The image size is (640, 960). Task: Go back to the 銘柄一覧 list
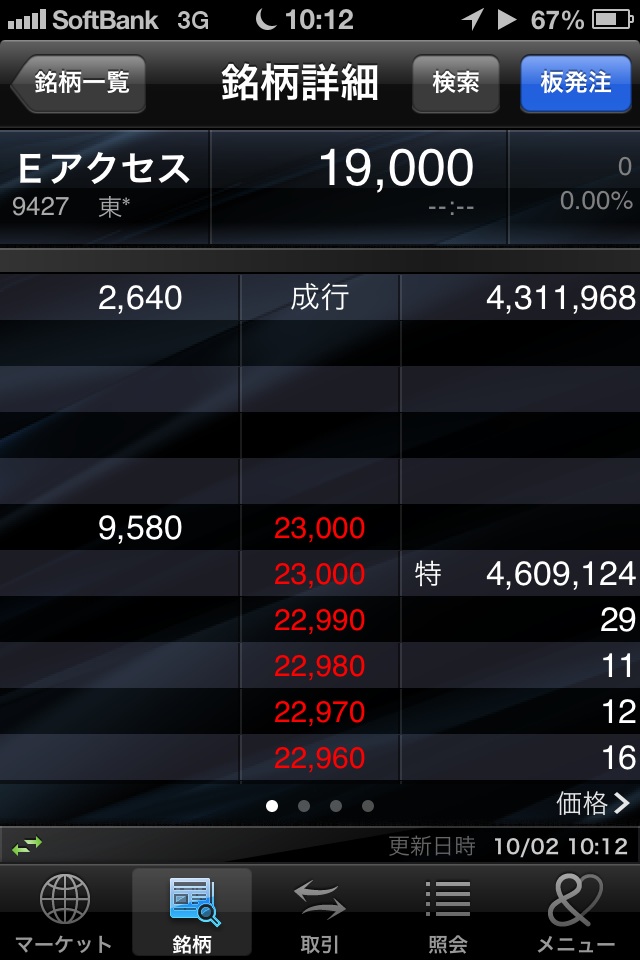coord(80,83)
